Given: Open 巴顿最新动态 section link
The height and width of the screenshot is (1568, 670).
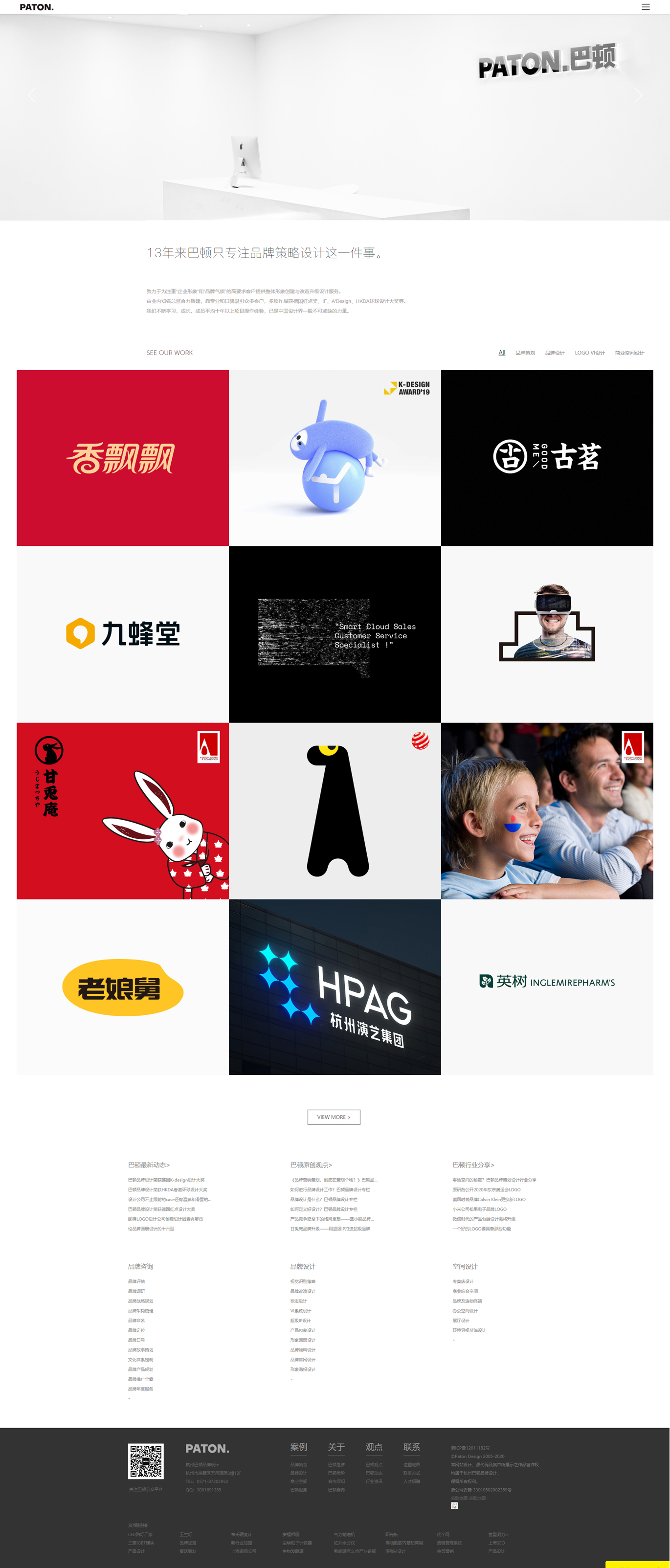Looking at the screenshot, I should click(x=149, y=1165).
